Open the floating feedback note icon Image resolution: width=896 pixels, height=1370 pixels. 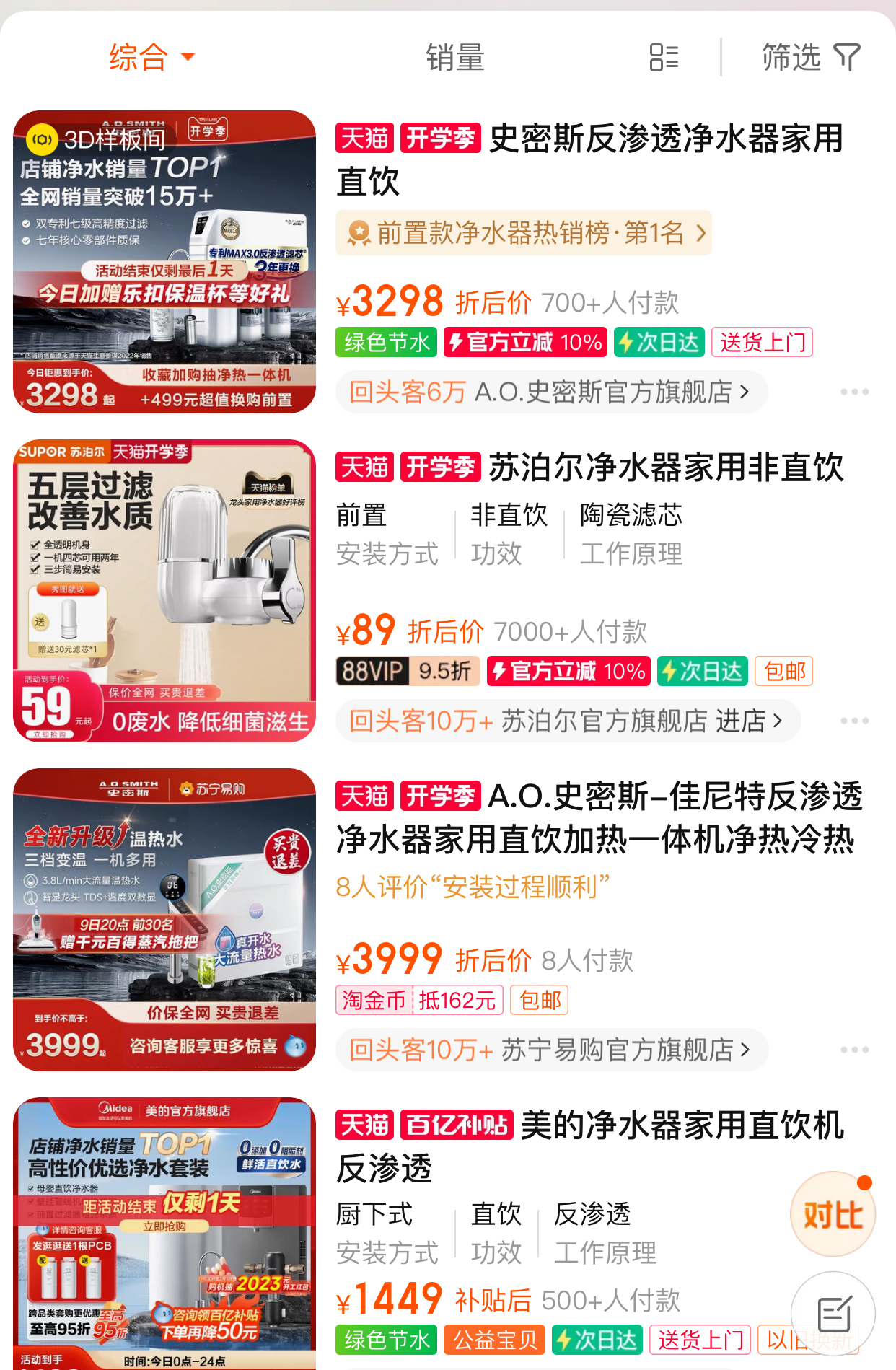coord(833,1314)
